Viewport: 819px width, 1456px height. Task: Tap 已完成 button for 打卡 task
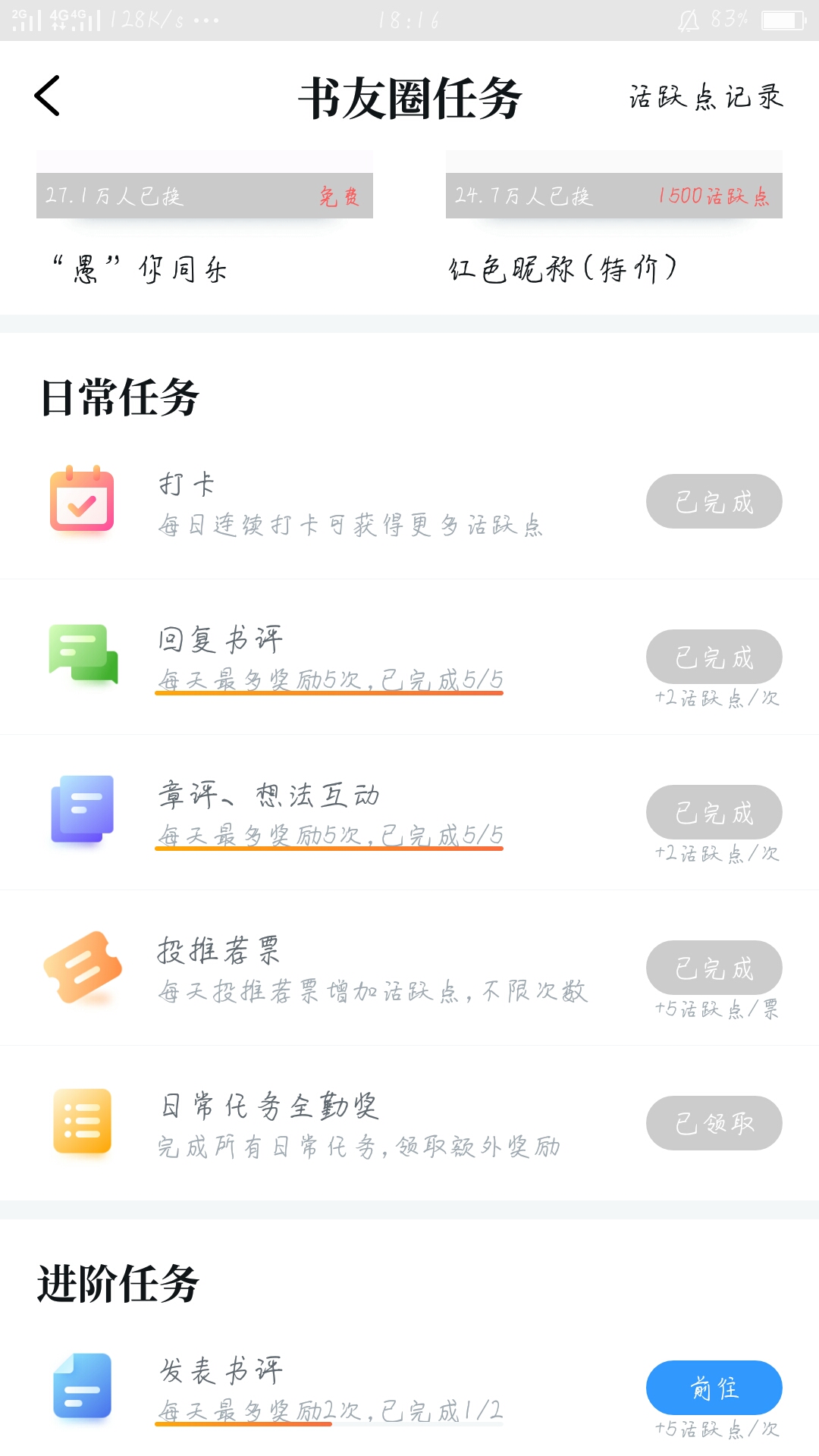714,501
